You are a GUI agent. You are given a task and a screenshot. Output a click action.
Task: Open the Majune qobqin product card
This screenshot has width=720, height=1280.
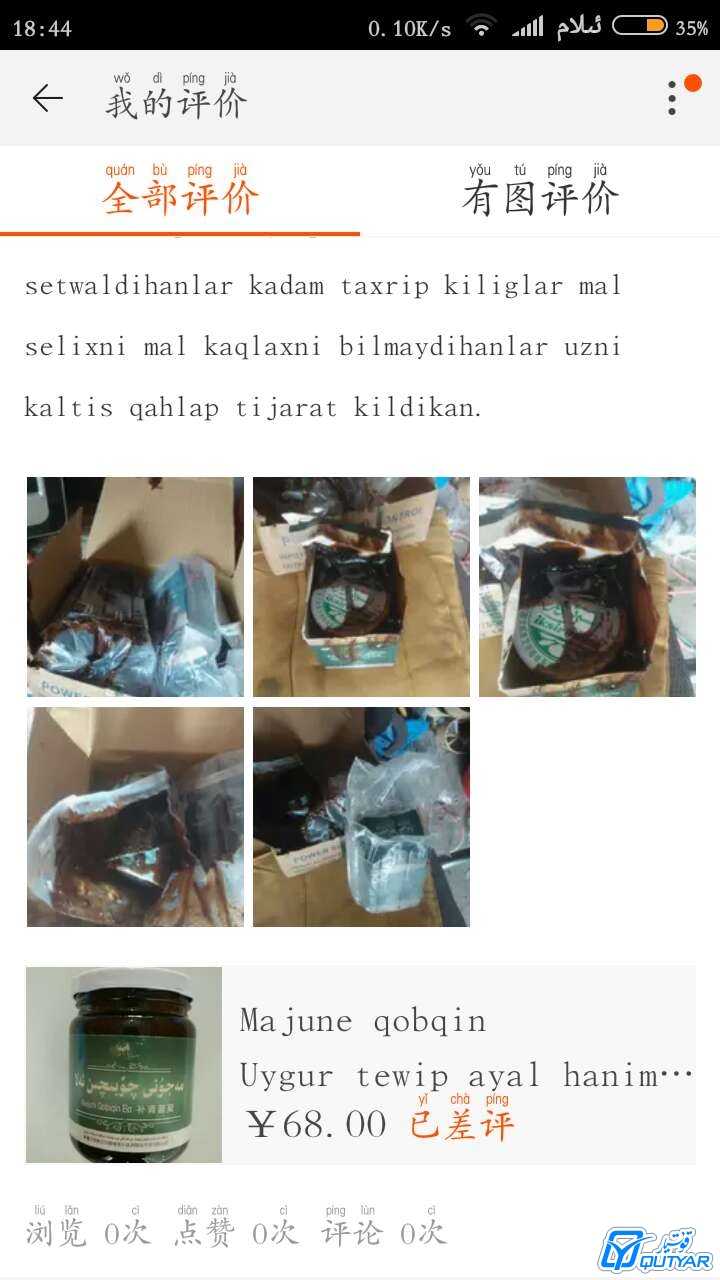coord(360,1065)
